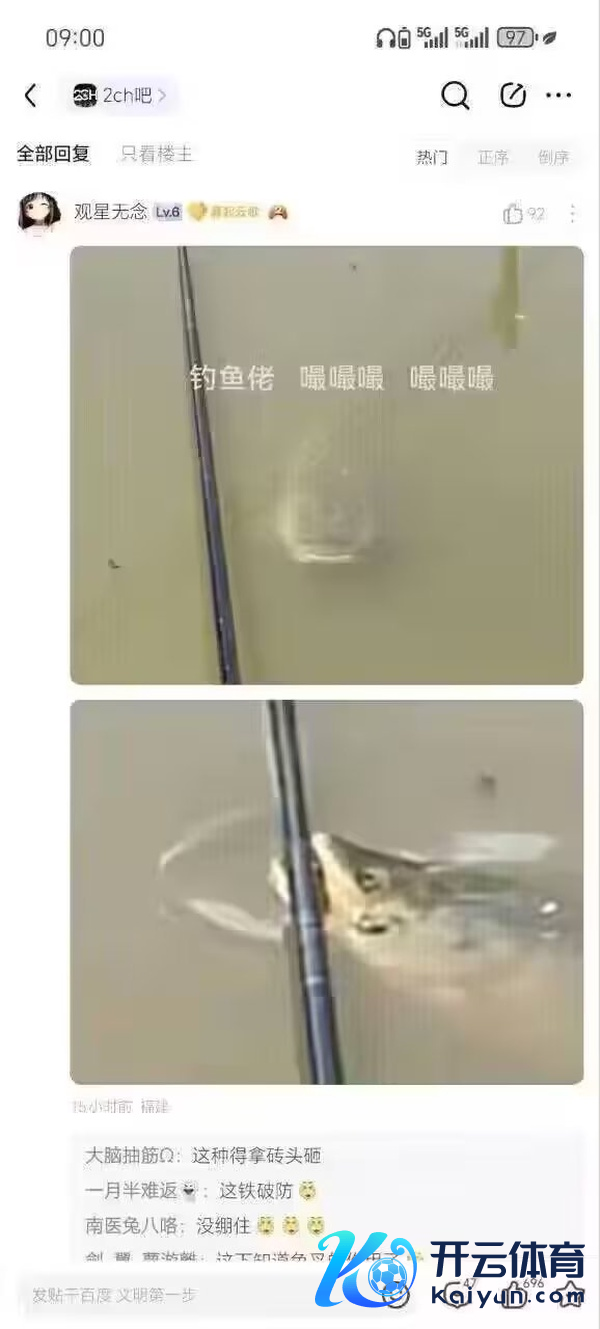Open the 2ch吧 forum chip
Viewport: 600px width, 1329px height.
click(119, 96)
